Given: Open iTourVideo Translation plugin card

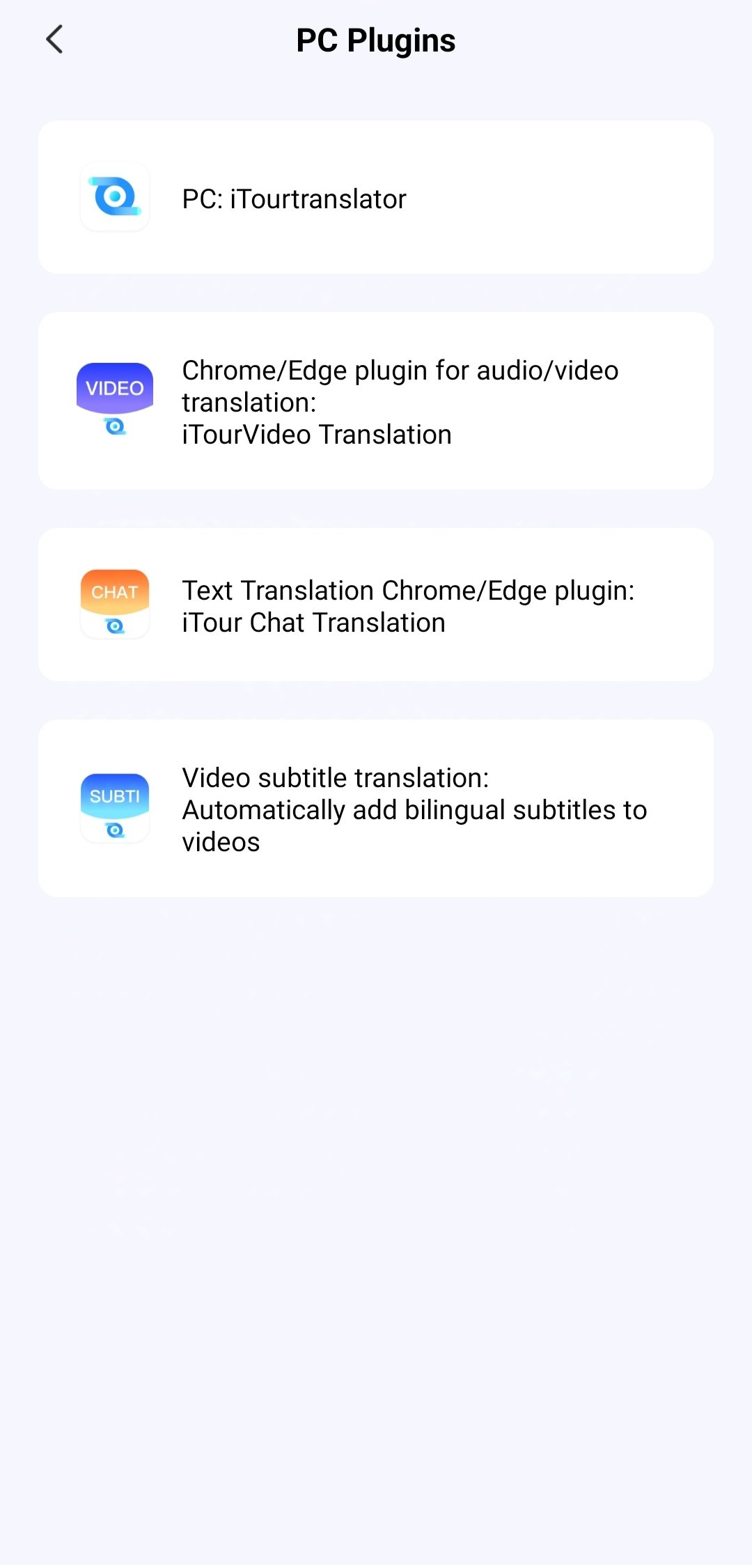Looking at the screenshot, I should click(x=376, y=401).
